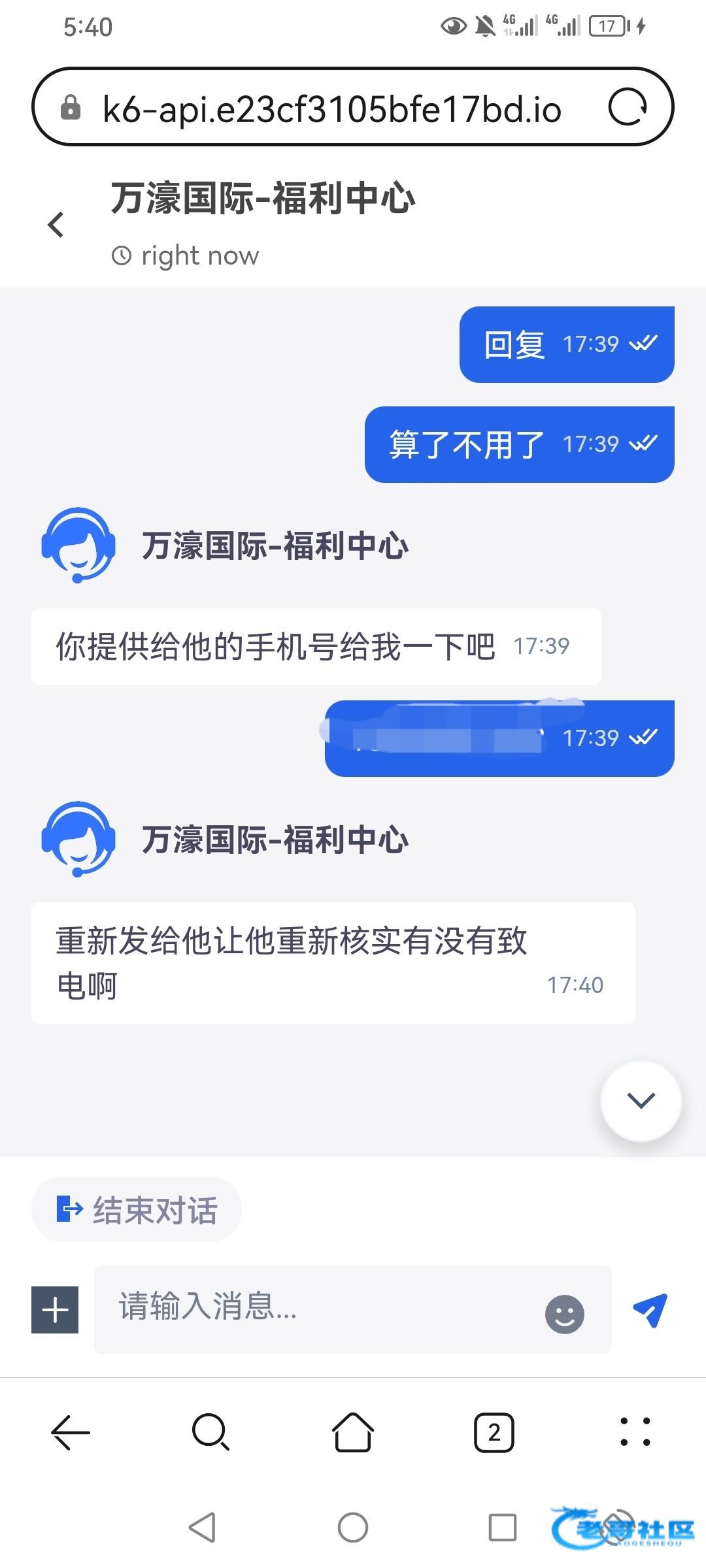The image size is (706, 1568).
Task: View the 2 open tabs
Action: (x=494, y=1432)
